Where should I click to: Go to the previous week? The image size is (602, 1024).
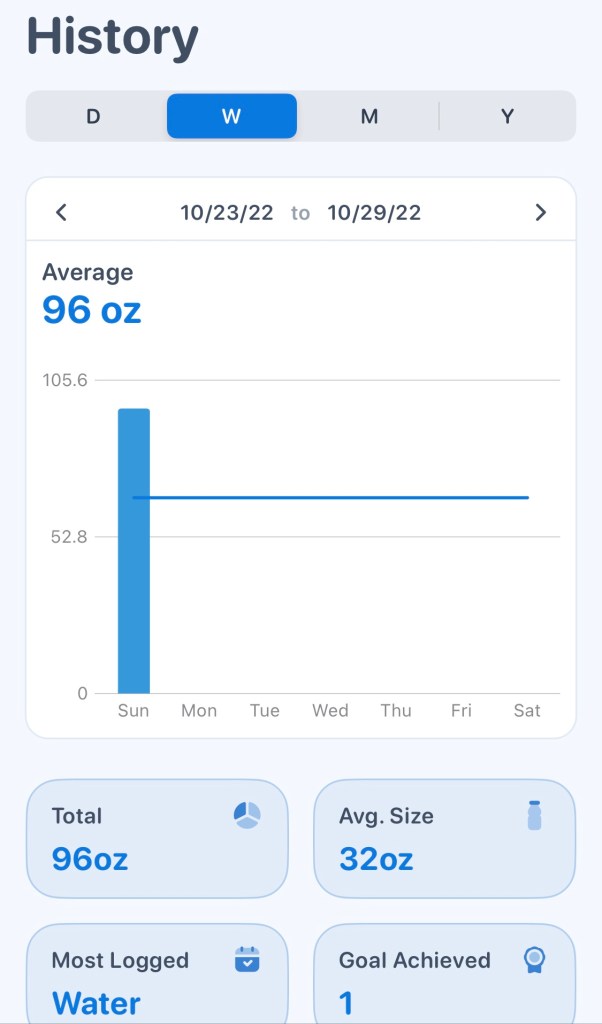[61, 212]
